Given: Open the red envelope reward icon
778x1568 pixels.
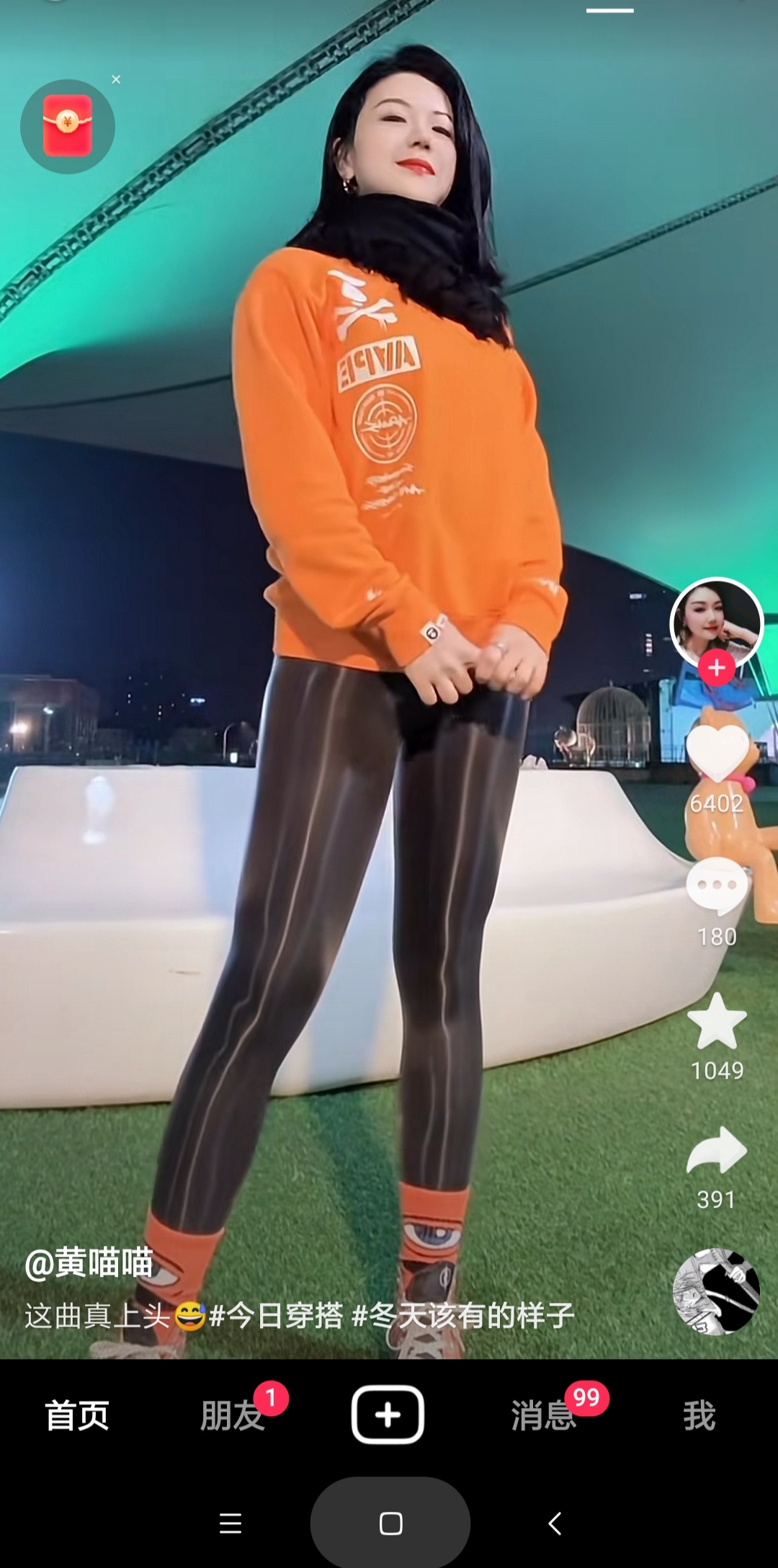Looking at the screenshot, I should 67,126.
